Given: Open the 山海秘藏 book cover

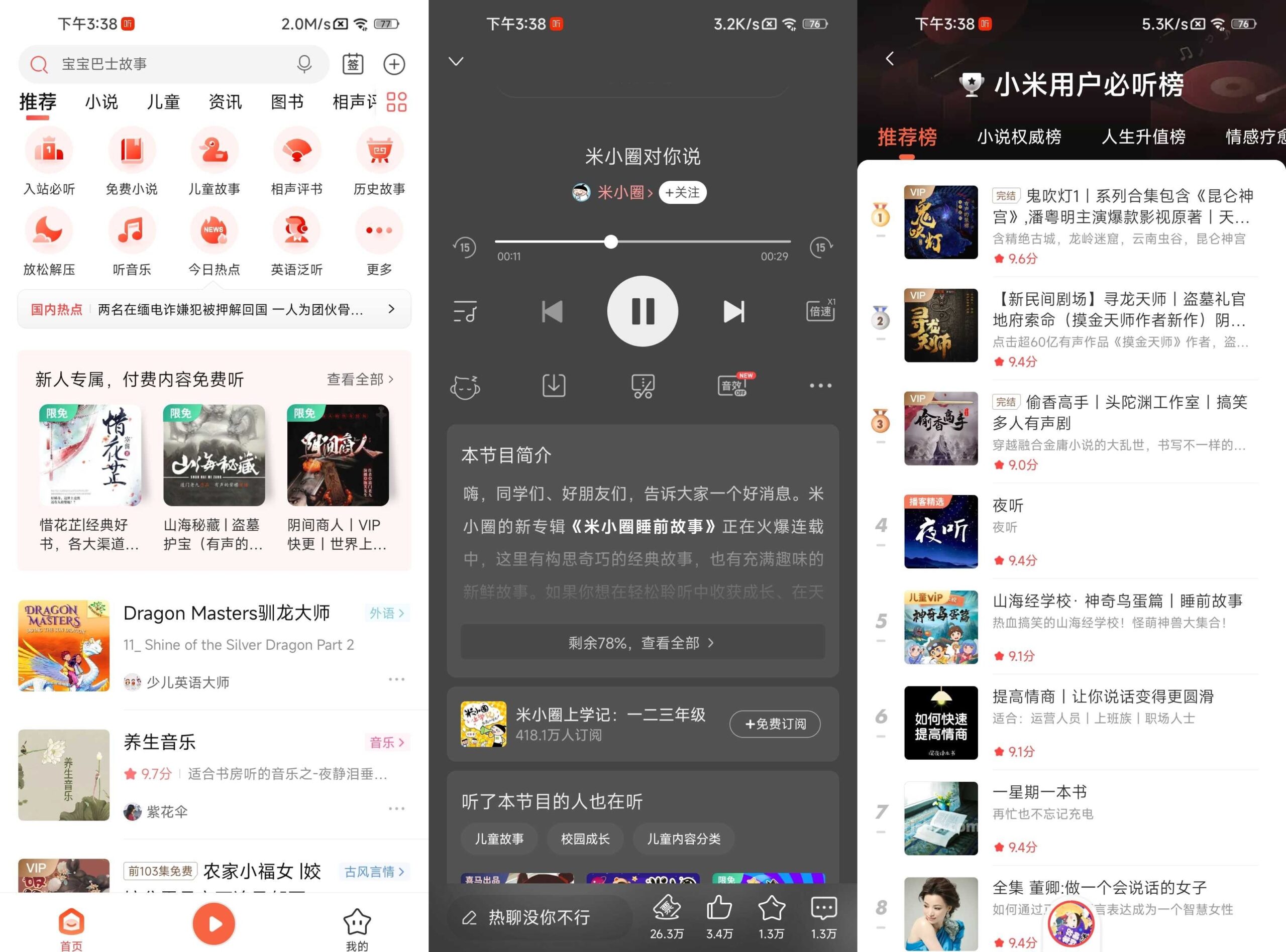Looking at the screenshot, I should [x=214, y=455].
